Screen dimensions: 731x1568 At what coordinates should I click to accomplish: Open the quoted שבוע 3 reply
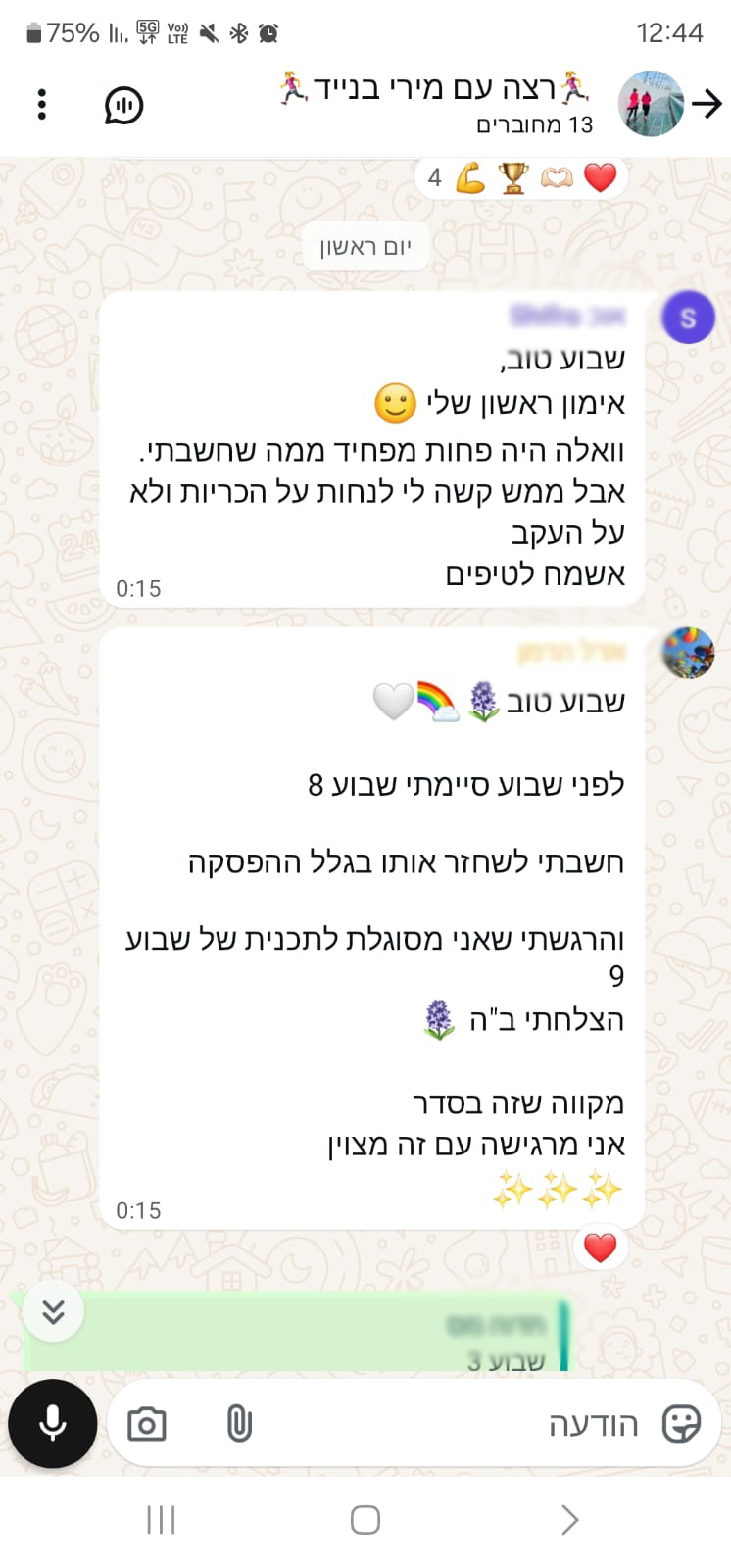294,1337
